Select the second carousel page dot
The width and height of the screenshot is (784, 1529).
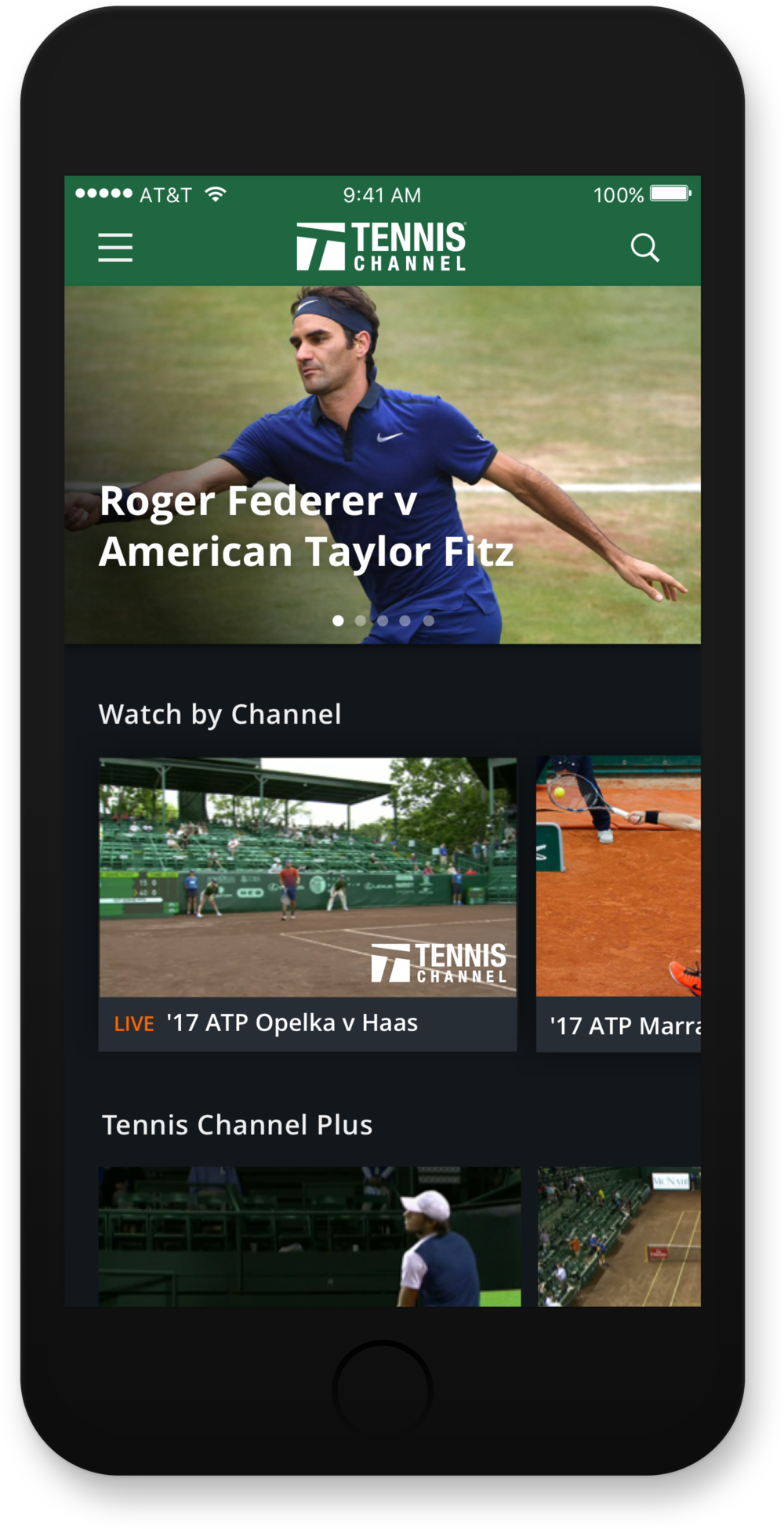click(x=361, y=620)
